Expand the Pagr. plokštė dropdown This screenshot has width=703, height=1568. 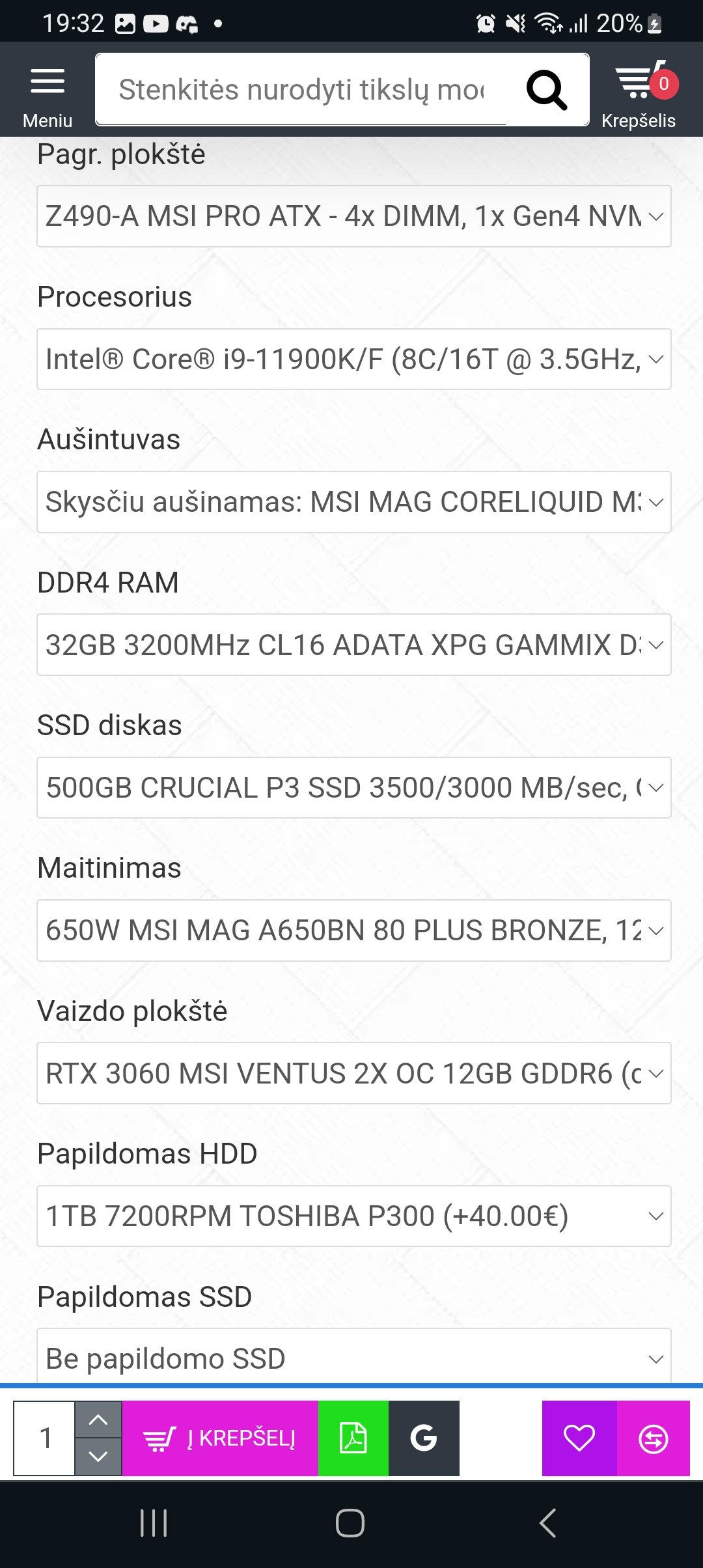354,216
